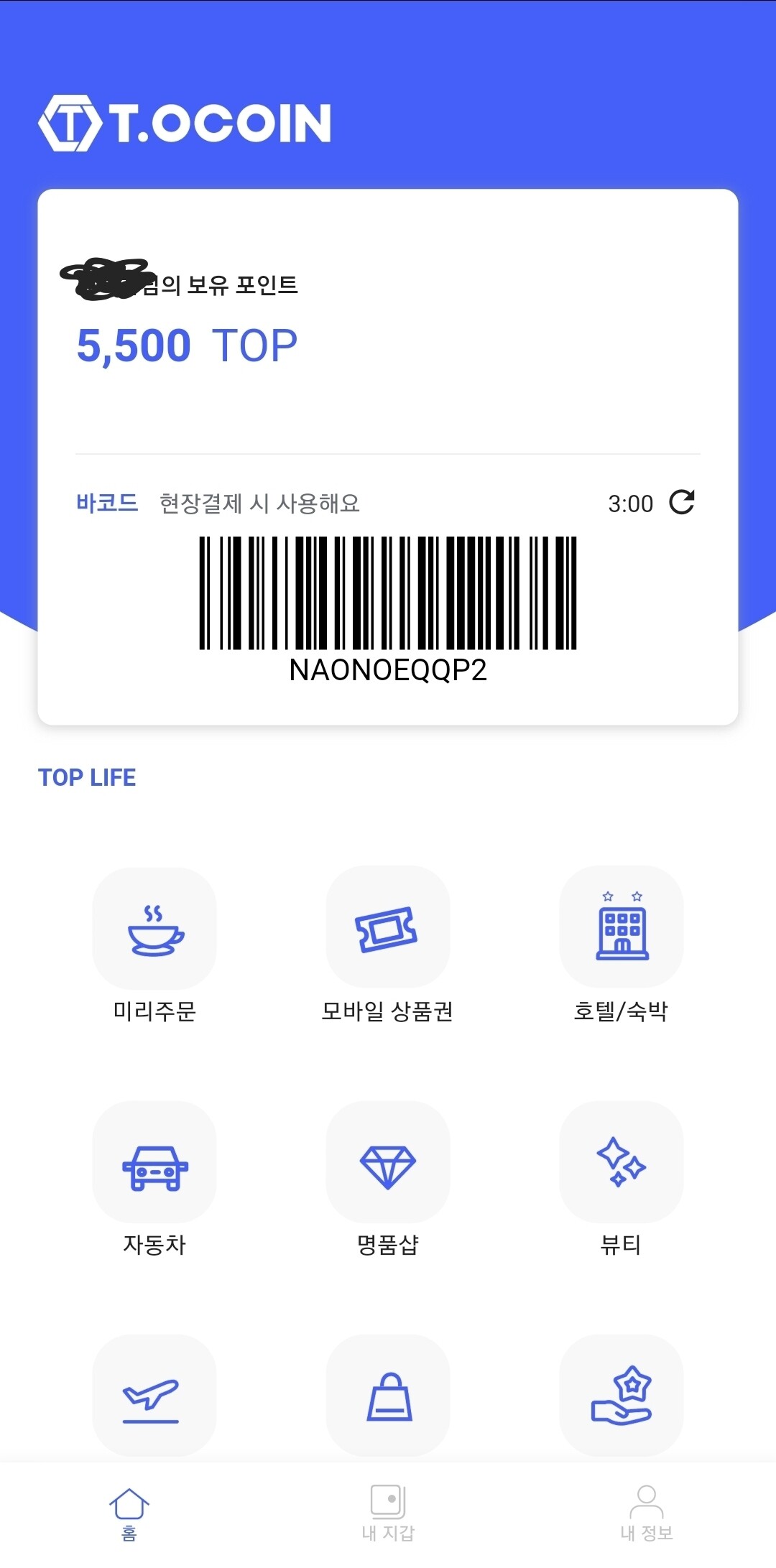
Task: Click the 3:00 countdown timer
Action: click(629, 503)
